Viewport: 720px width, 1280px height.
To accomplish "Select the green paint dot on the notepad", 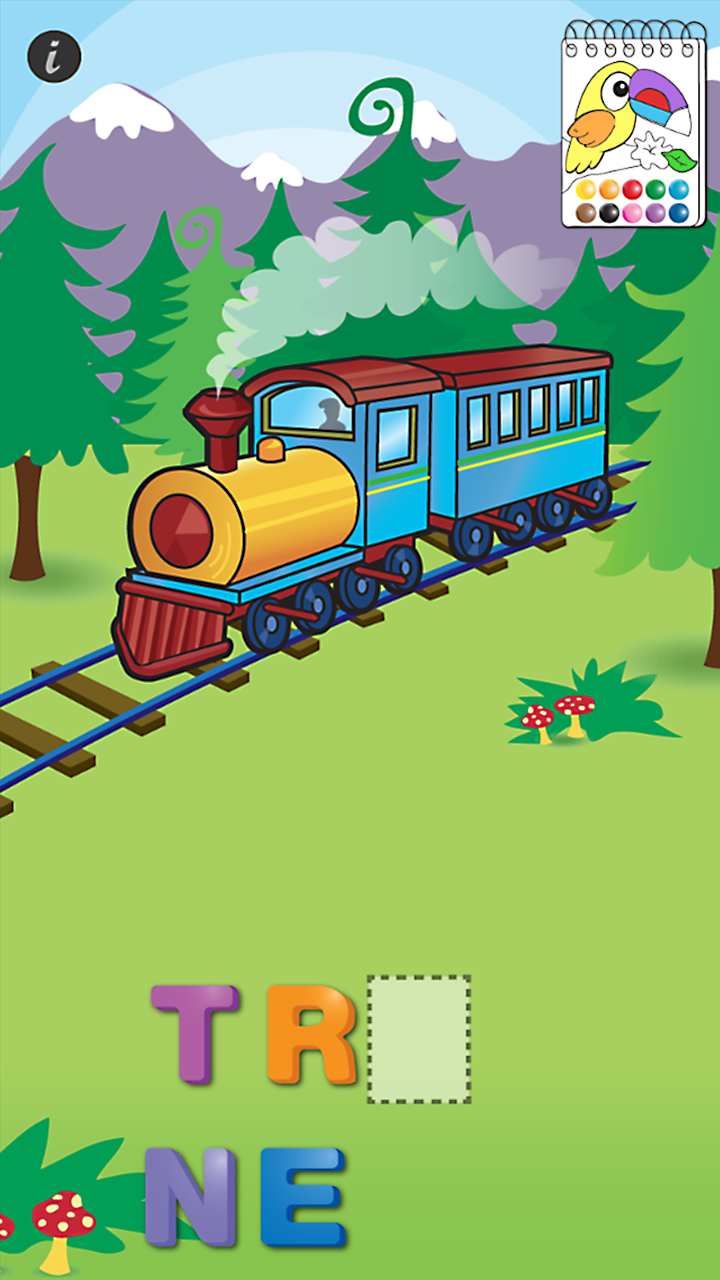I will click(x=653, y=190).
